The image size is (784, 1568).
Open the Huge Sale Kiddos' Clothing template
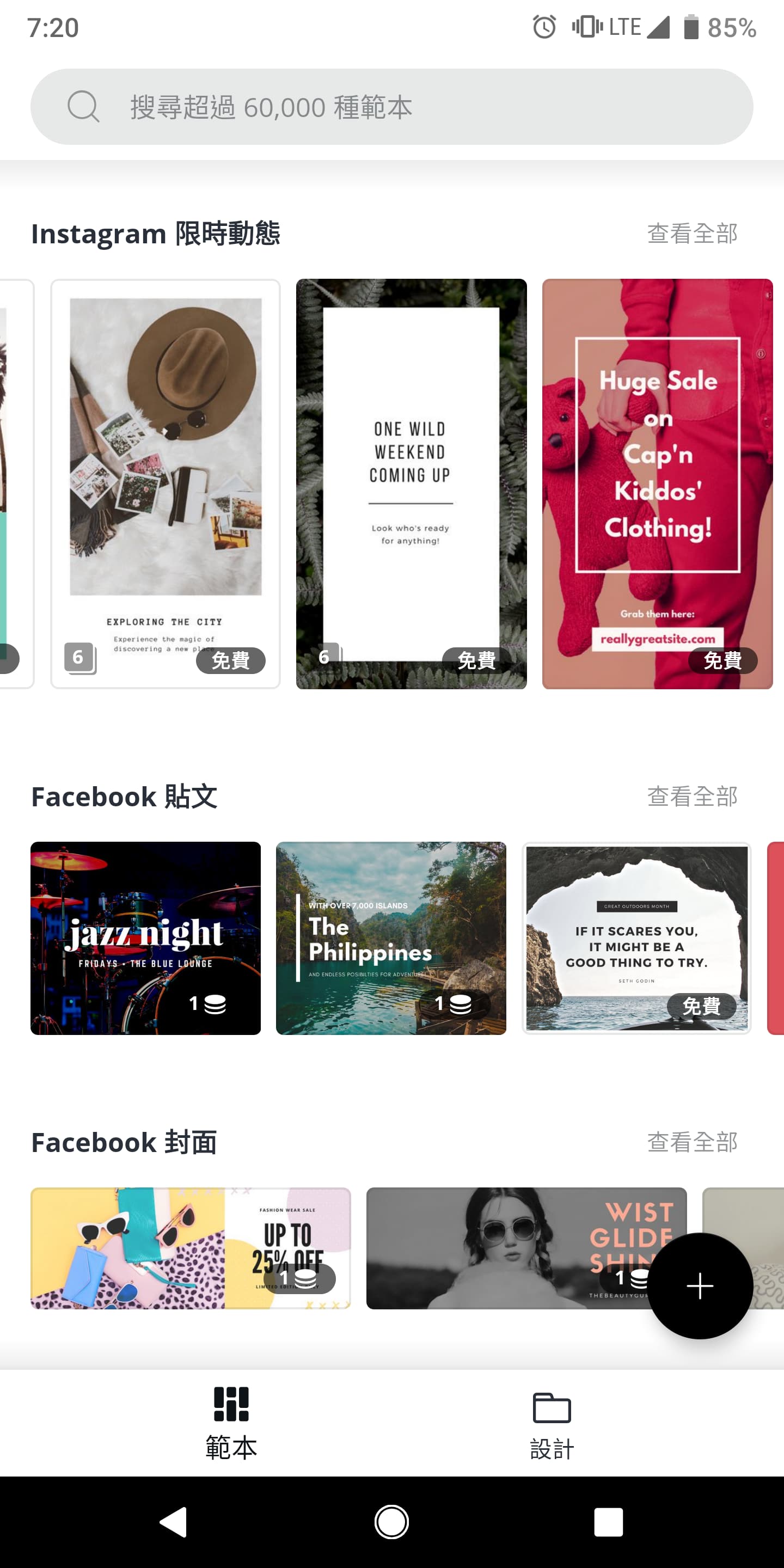657,484
